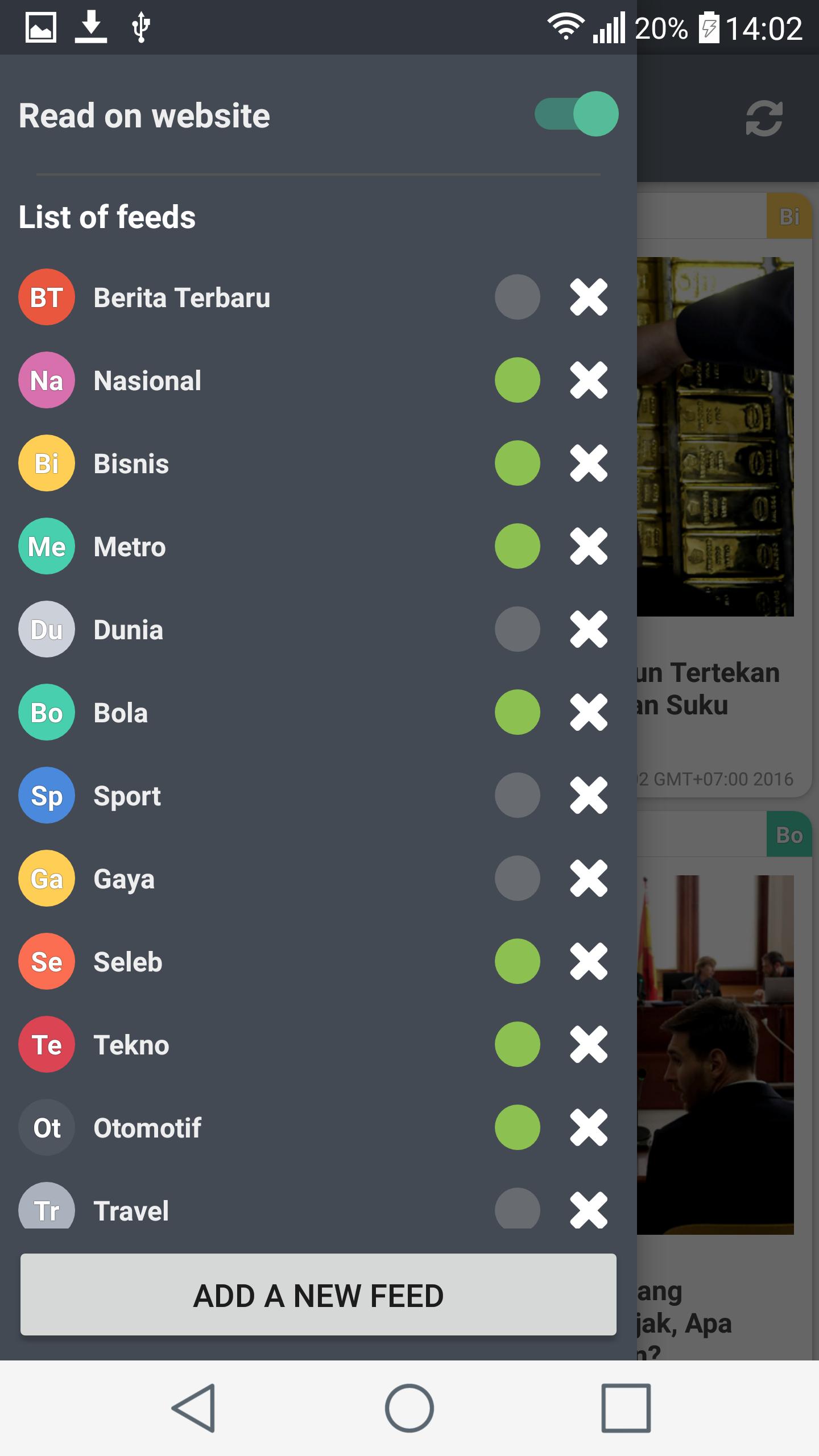The width and height of the screenshot is (819, 1456).
Task: Enable the Gaya feed
Action: 517,878
